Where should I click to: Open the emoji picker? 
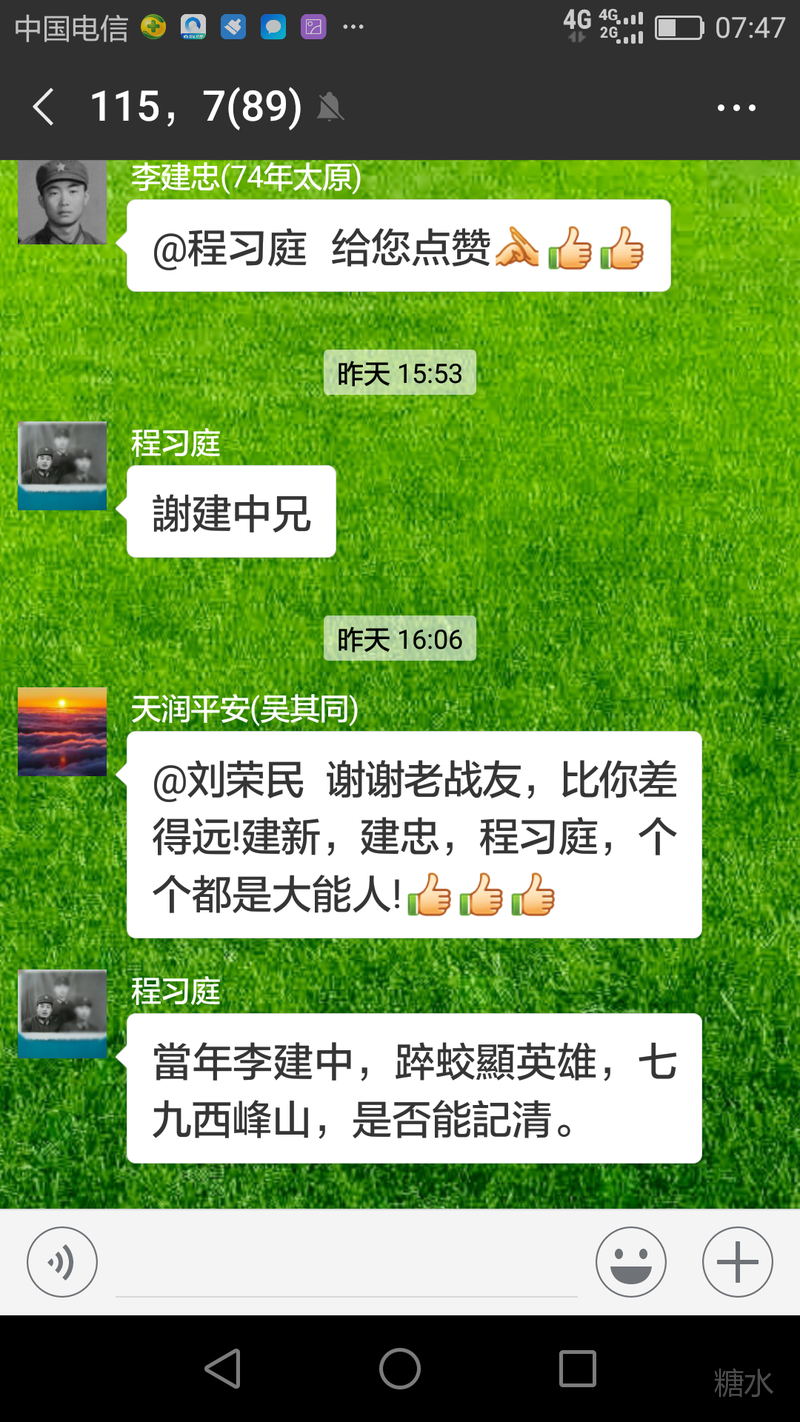[x=631, y=1262]
